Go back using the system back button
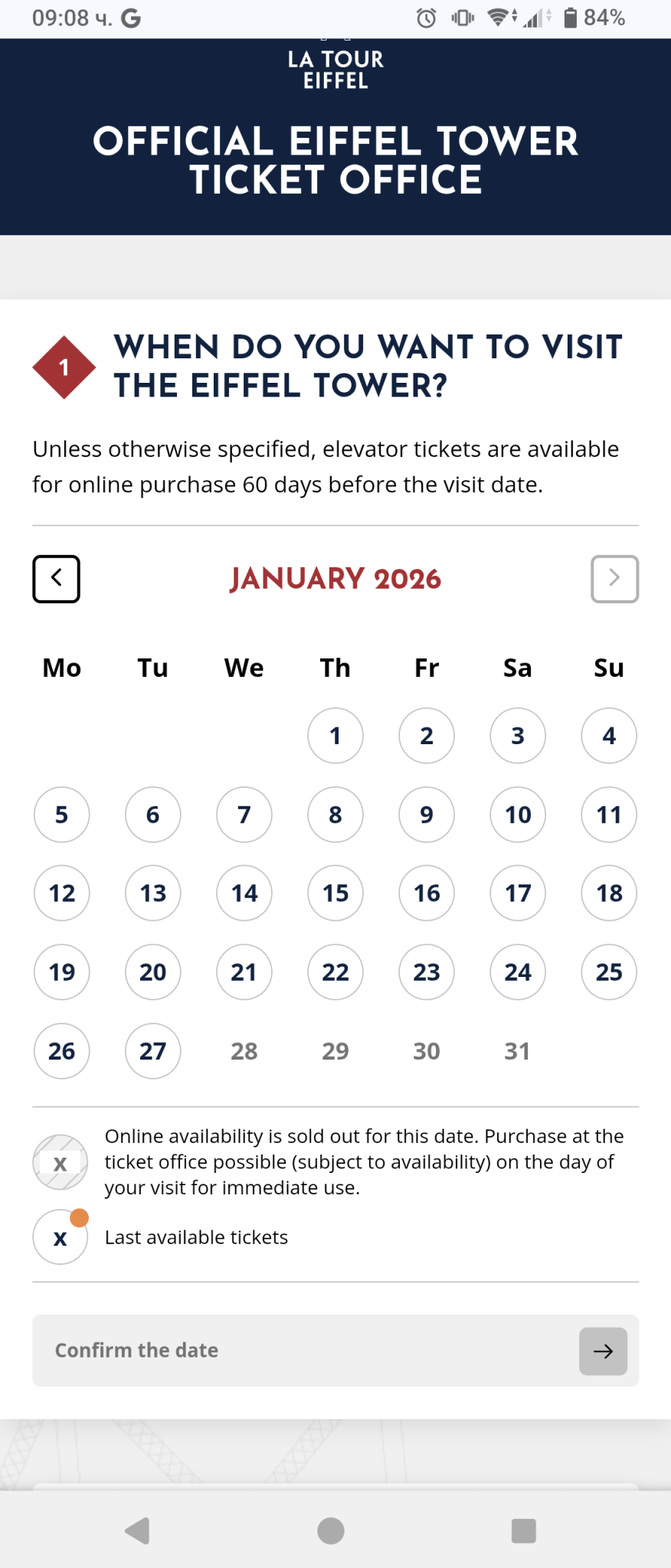This screenshot has width=671, height=1568. click(137, 1531)
